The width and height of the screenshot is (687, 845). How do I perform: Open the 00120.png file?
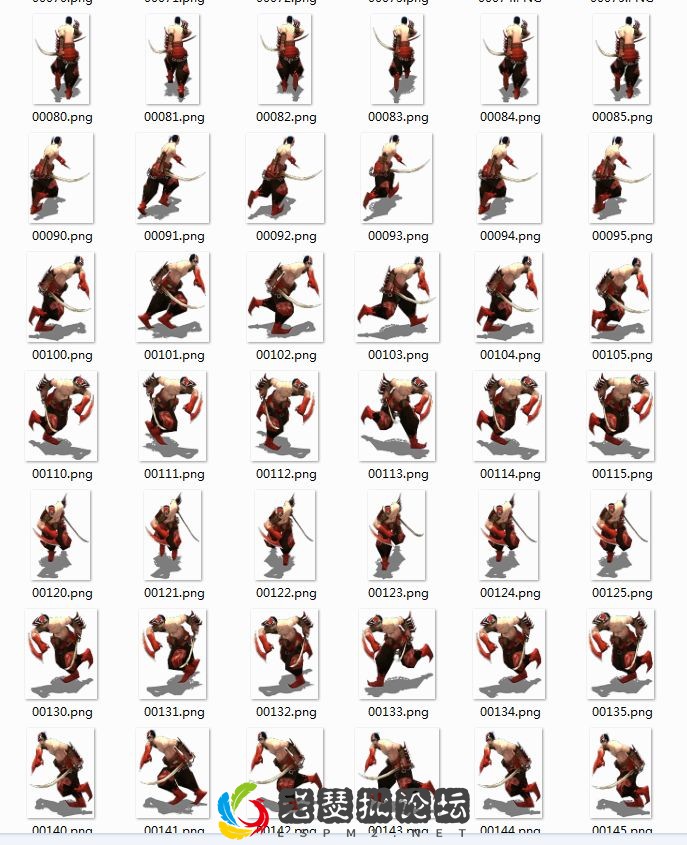coord(61,535)
